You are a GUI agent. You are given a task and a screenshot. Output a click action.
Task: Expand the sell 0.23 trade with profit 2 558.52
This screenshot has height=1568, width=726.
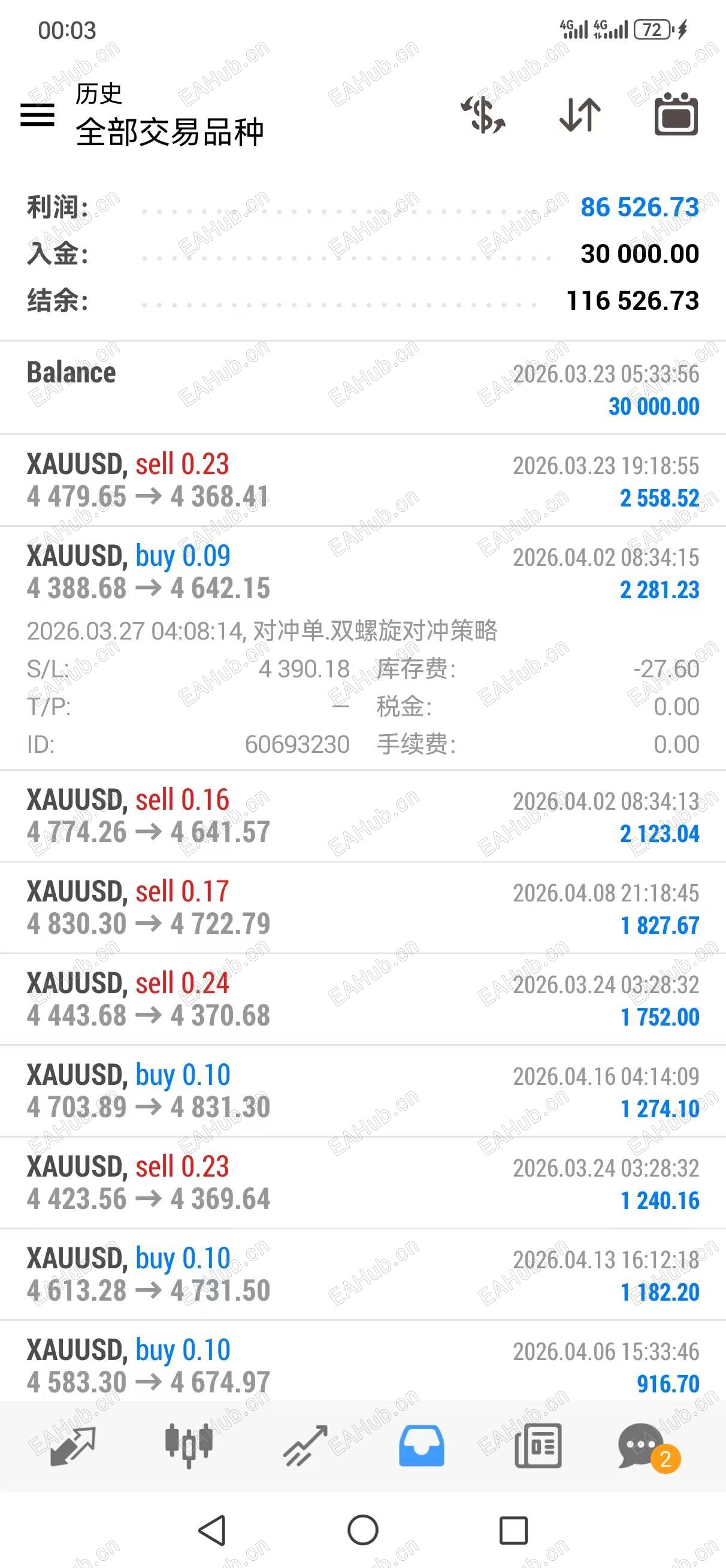pyautogui.click(x=362, y=481)
